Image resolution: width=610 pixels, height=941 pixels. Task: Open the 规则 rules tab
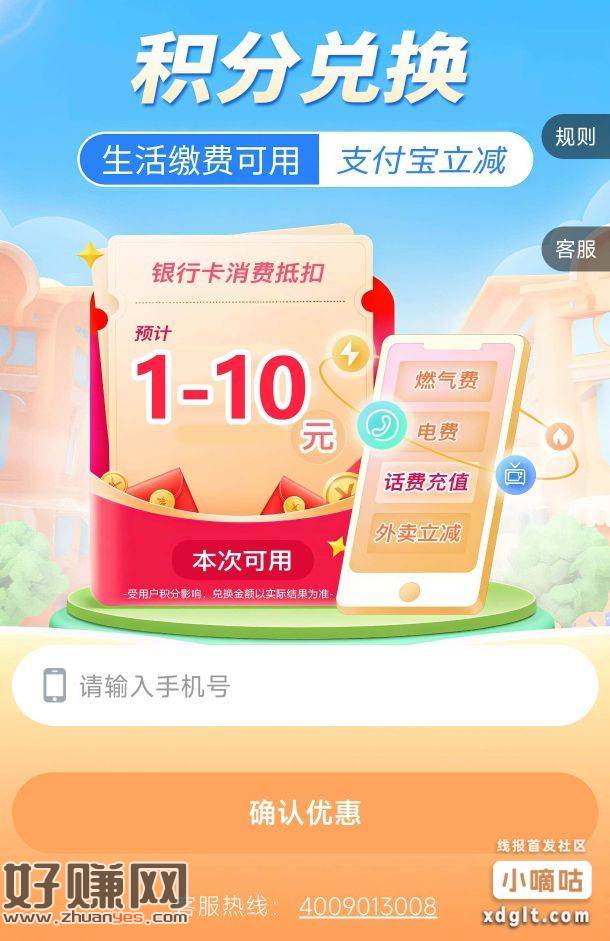click(x=576, y=137)
